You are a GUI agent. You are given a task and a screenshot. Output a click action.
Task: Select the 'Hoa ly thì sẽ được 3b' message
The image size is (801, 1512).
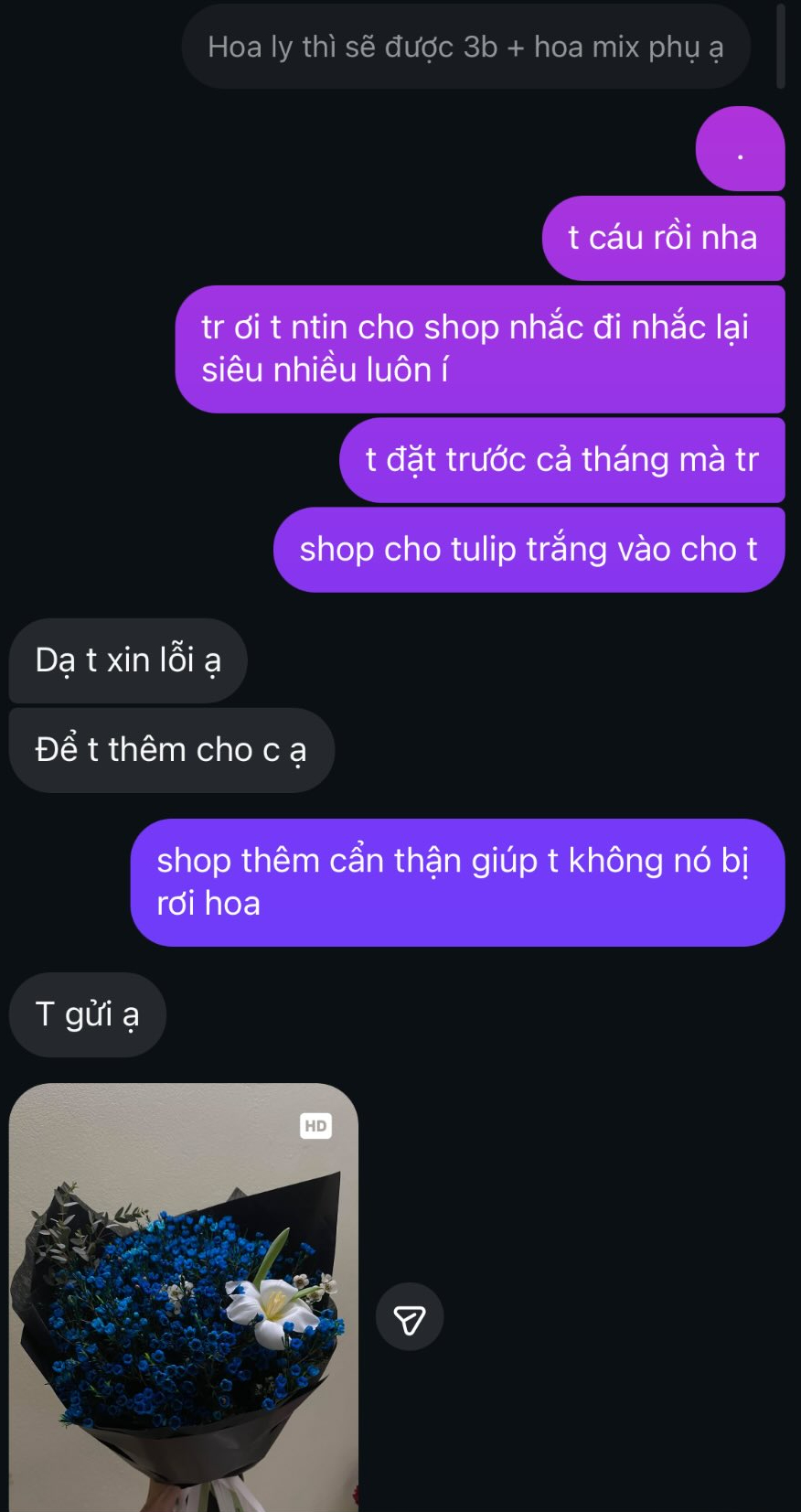pos(466,47)
